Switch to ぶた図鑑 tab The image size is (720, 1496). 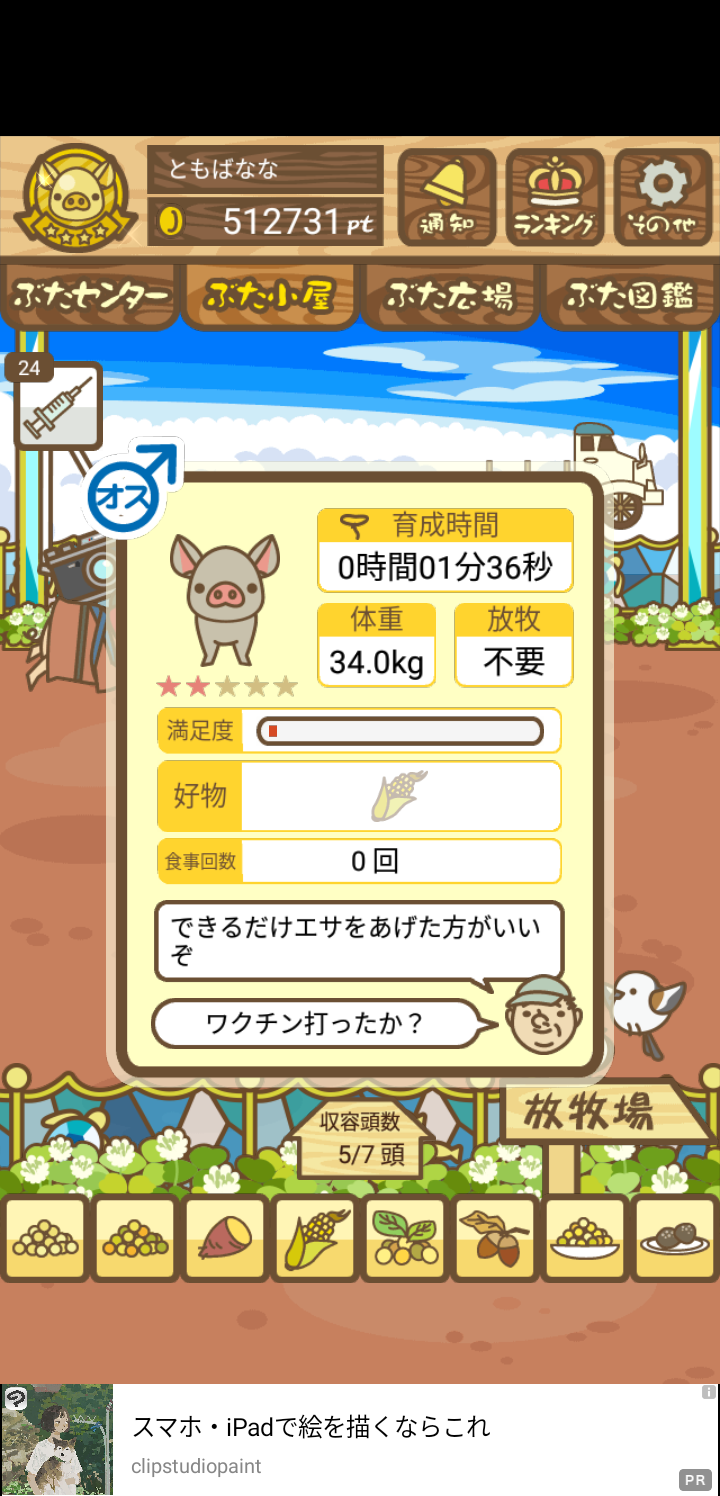(x=630, y=296)
